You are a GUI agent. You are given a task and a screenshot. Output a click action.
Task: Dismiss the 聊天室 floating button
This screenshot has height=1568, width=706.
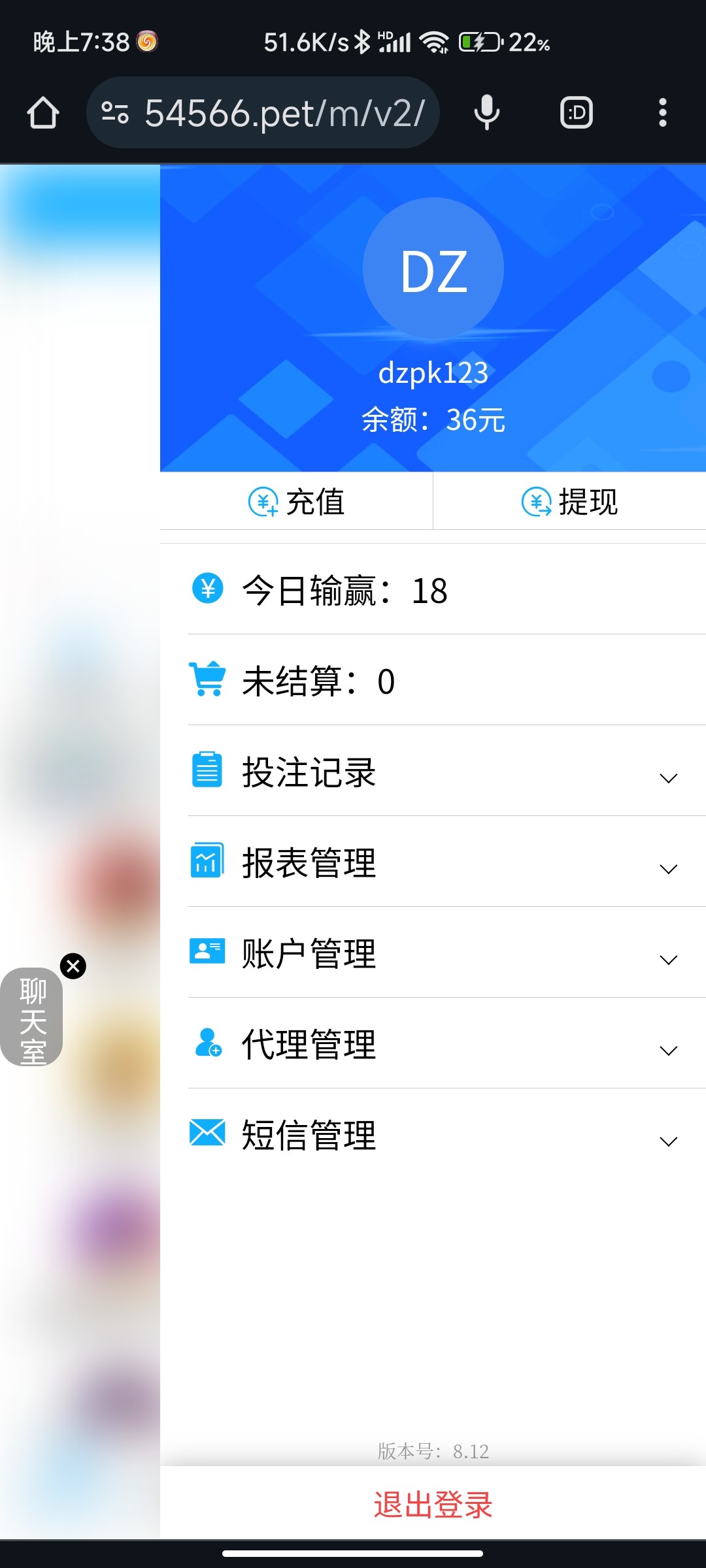tap(73, 966)
